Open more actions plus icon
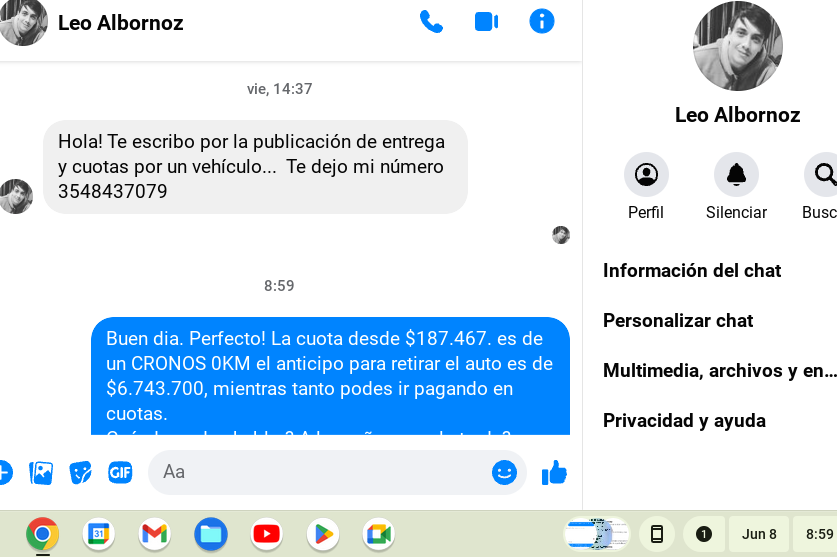 tap(4, 472)
